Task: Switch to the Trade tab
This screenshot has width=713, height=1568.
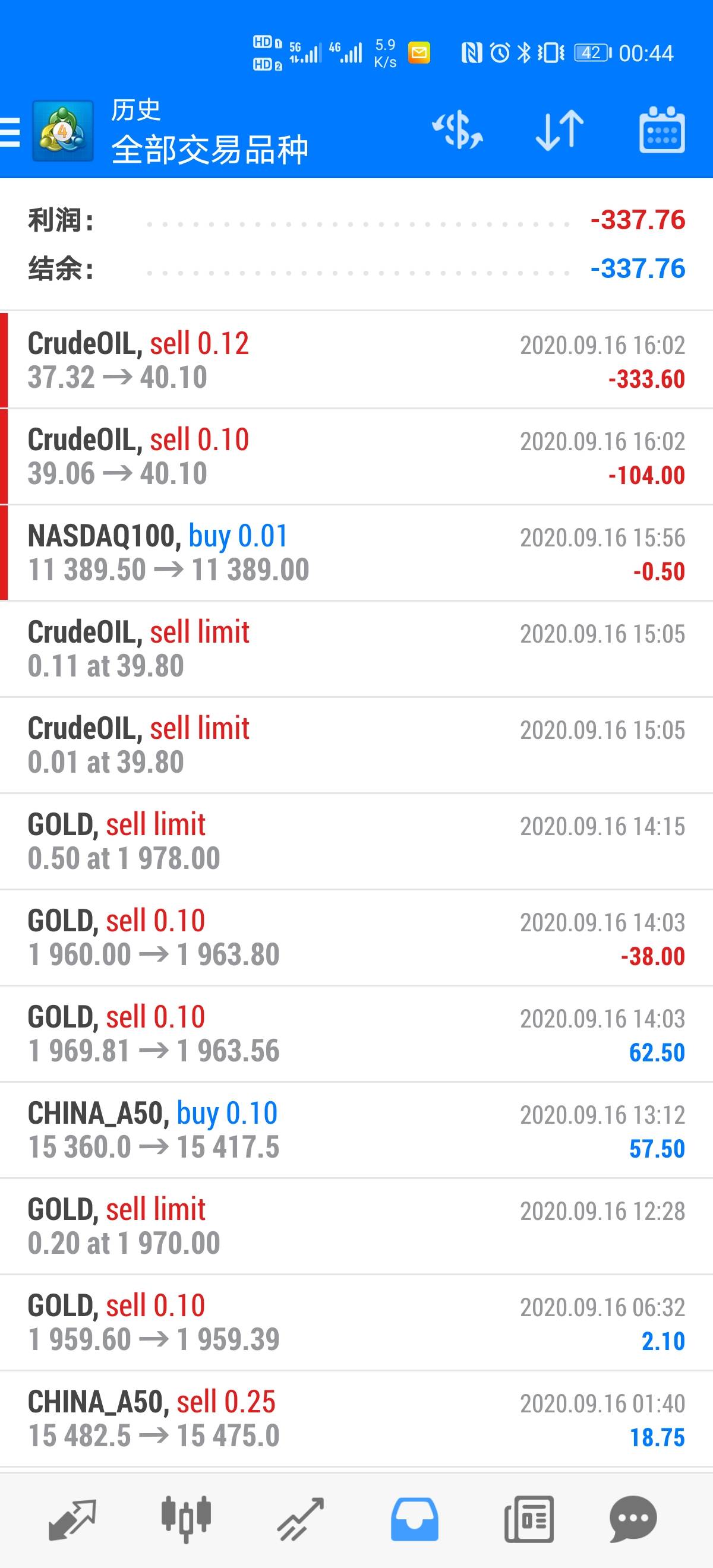Action: [x=300, y=1519]
